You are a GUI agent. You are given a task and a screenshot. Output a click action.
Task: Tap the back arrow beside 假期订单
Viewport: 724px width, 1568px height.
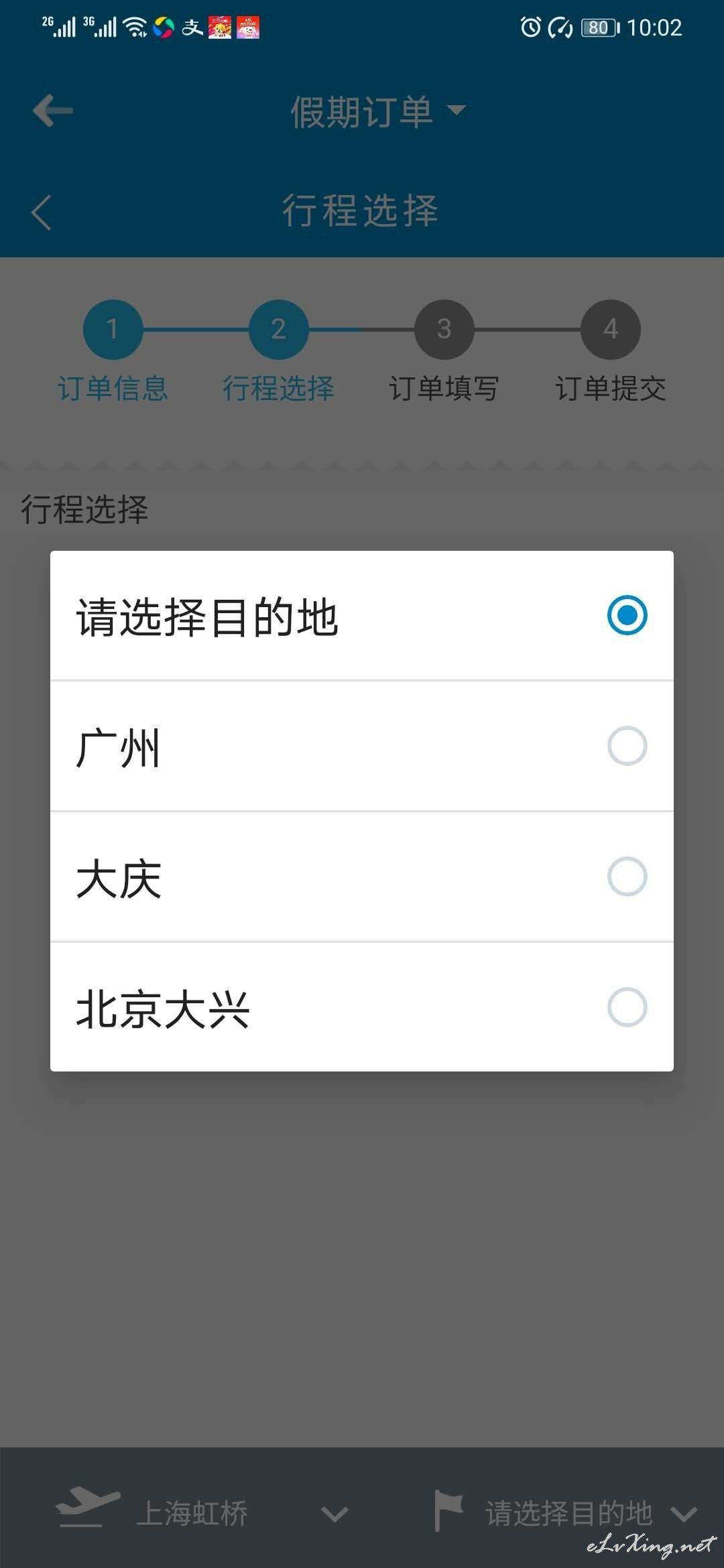pos(53,111)
